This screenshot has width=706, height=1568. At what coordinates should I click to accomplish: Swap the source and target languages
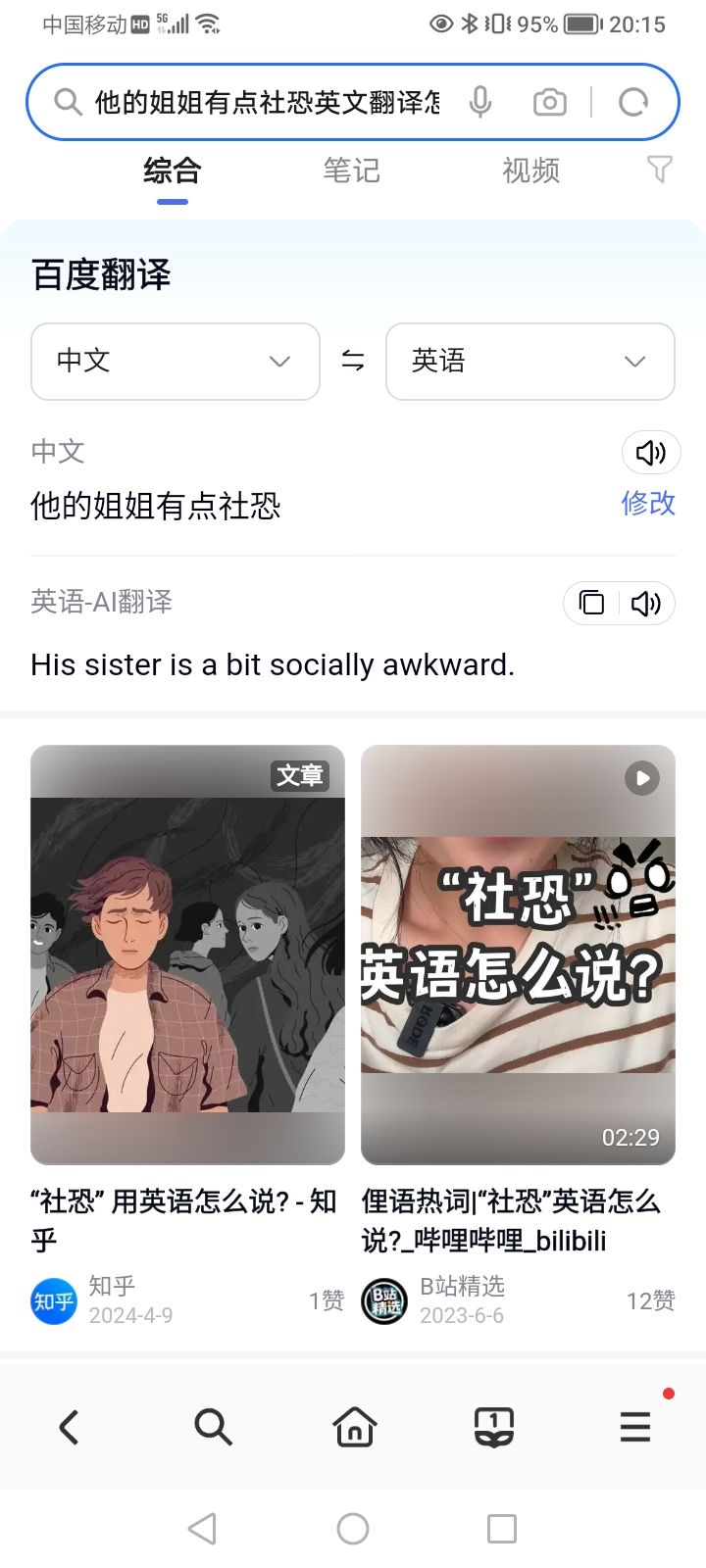(353, 361)
